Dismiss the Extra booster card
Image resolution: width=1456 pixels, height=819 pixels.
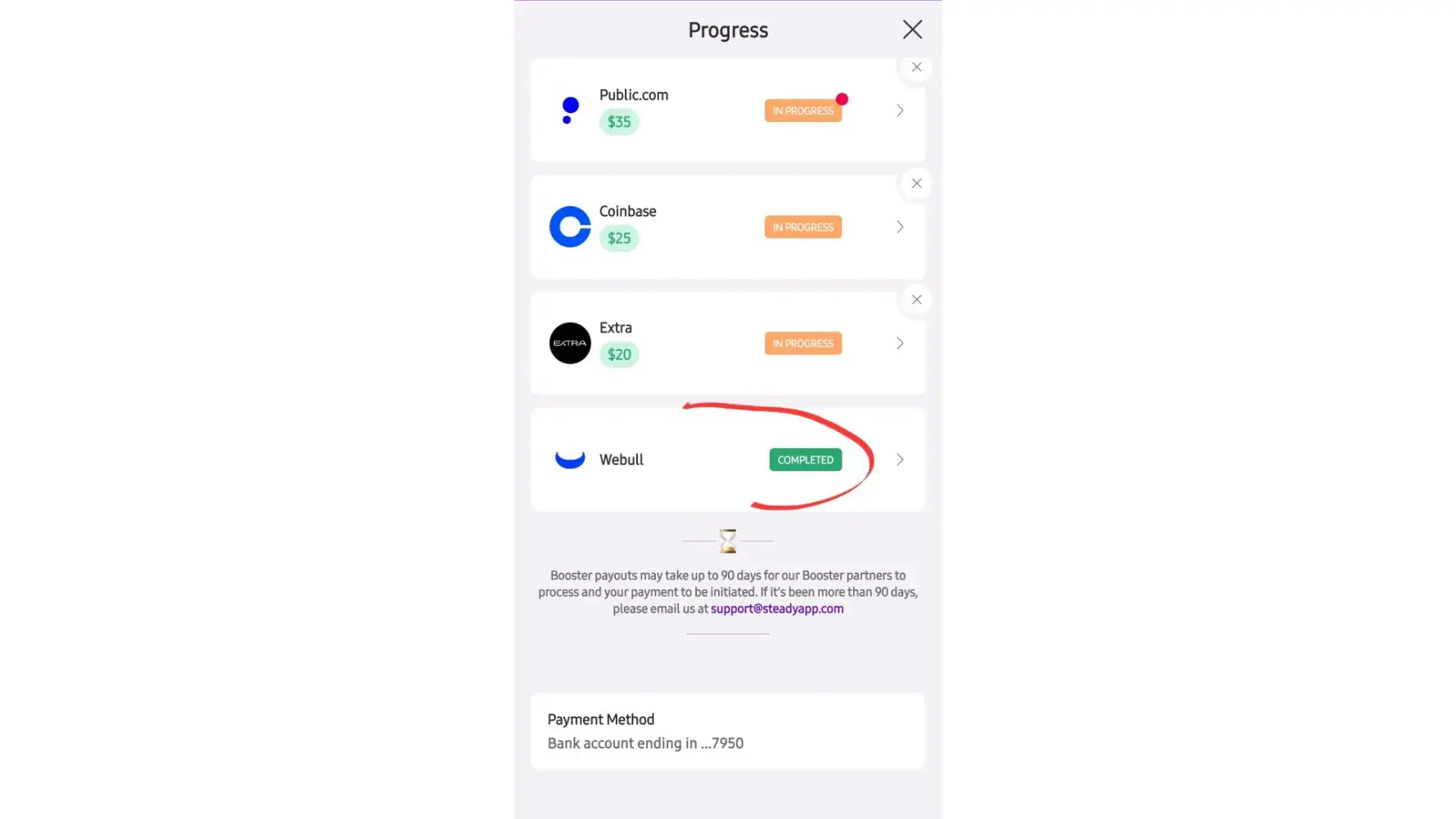[916, 300]
